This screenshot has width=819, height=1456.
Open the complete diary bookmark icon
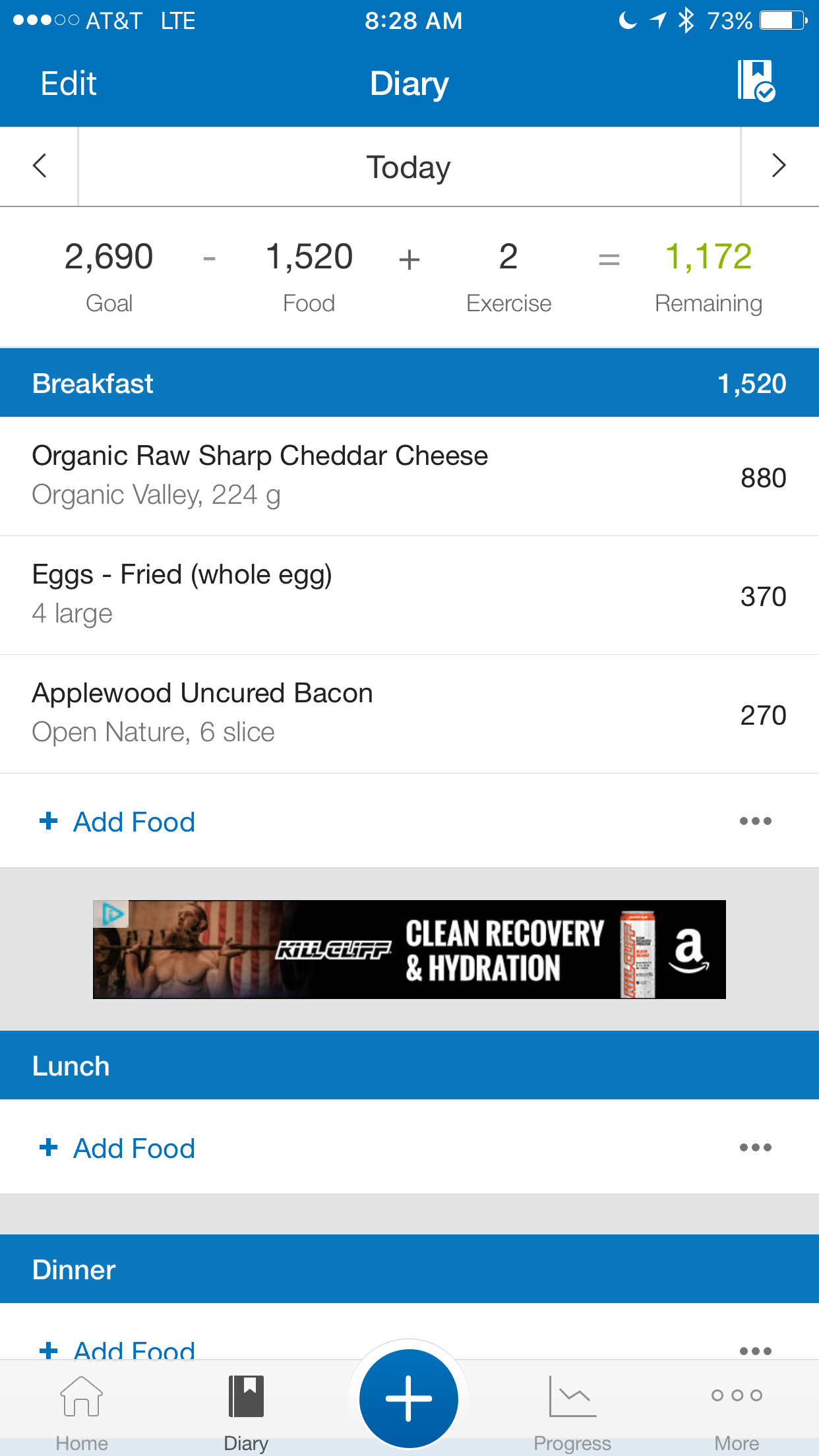[x=756, y=81]
